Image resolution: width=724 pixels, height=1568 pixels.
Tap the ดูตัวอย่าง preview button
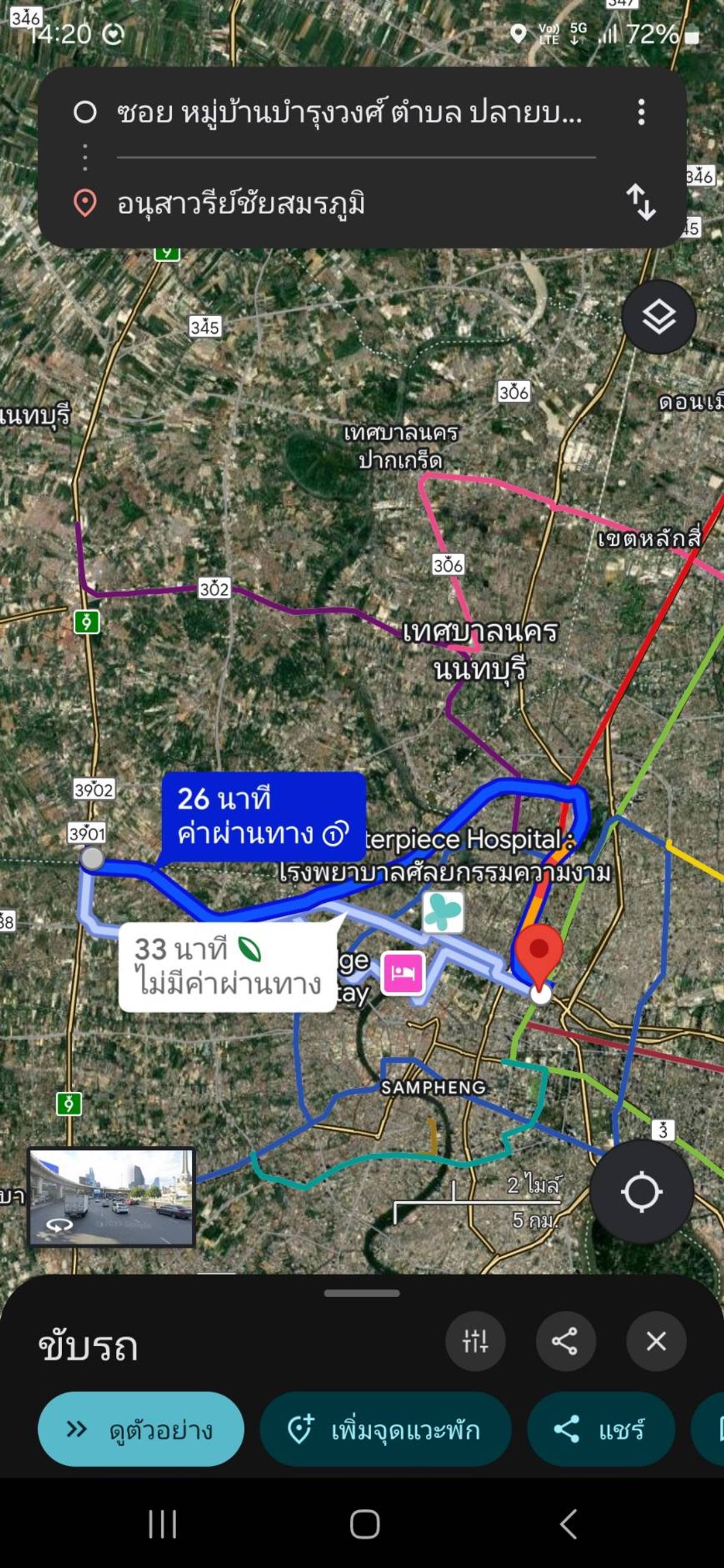141,1429
